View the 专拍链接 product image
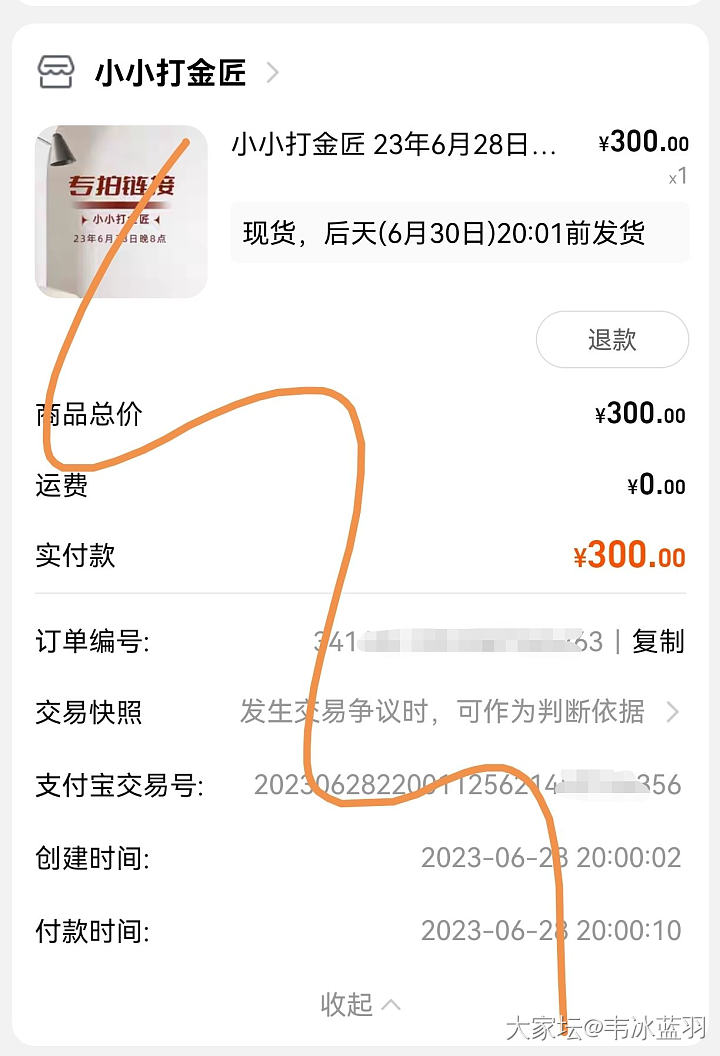The image size is (720, 1056). point(121,212)
